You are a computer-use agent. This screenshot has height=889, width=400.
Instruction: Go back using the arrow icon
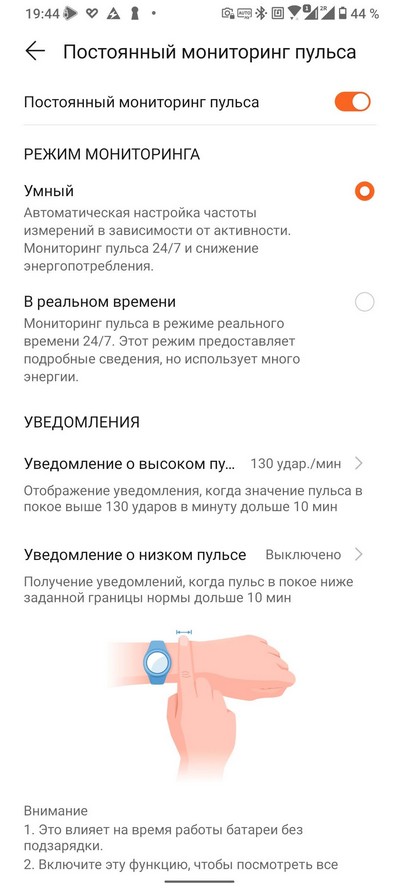click(x=35, y=51)
